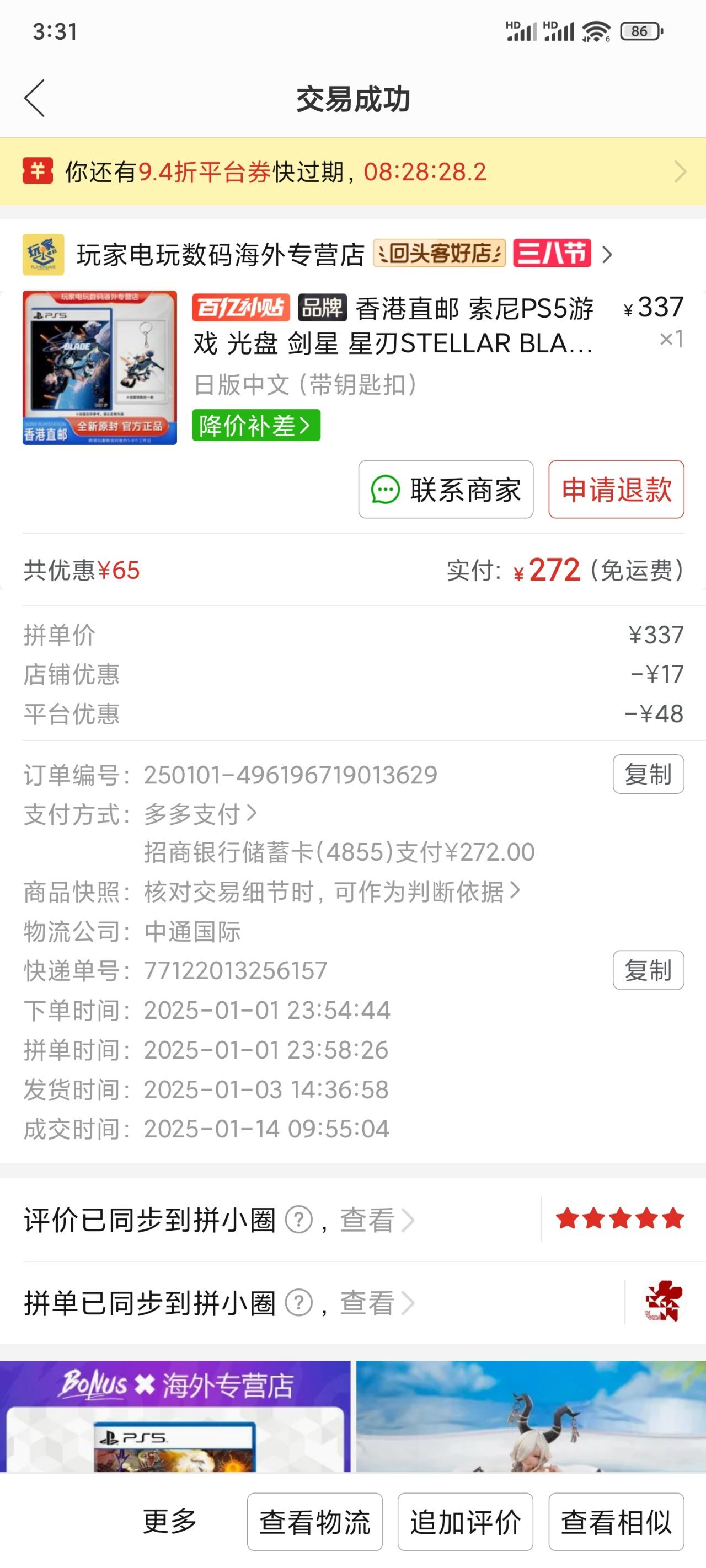Tap 查看物流 to view logistics
Screen dimensions: 706x1568
[314, 1522]
